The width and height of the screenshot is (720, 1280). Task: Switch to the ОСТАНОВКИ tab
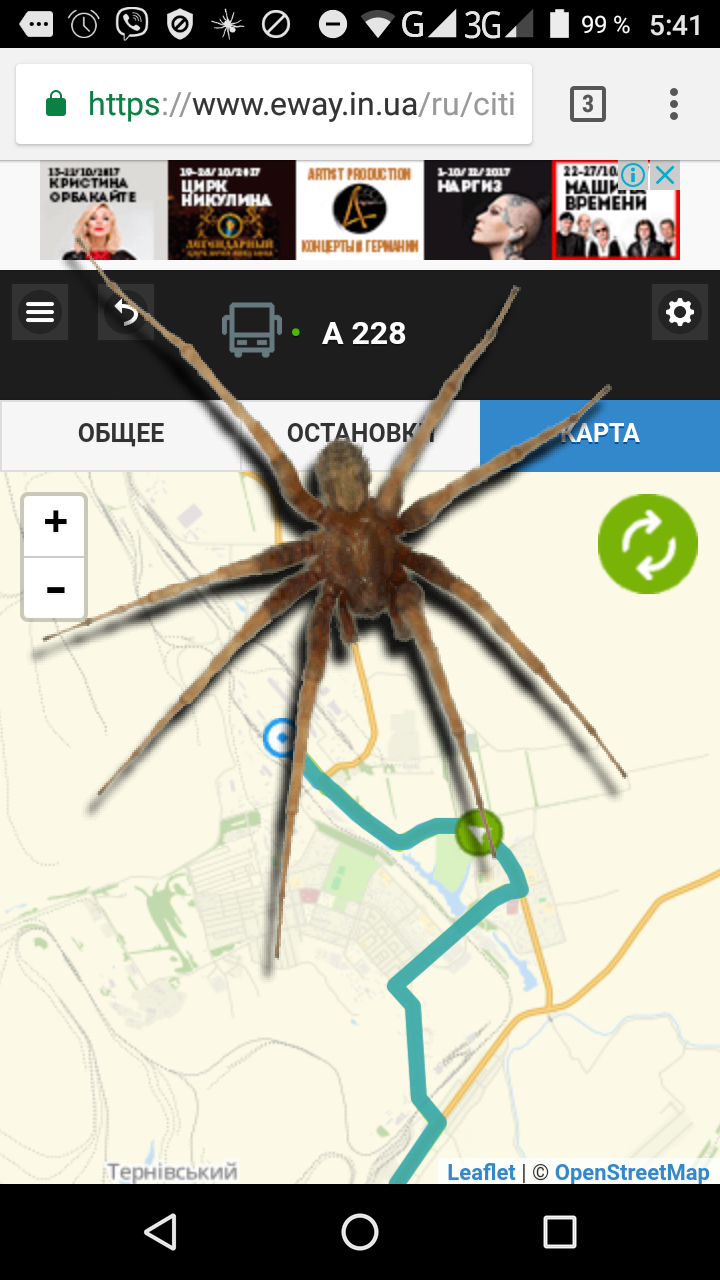(360, 434)
